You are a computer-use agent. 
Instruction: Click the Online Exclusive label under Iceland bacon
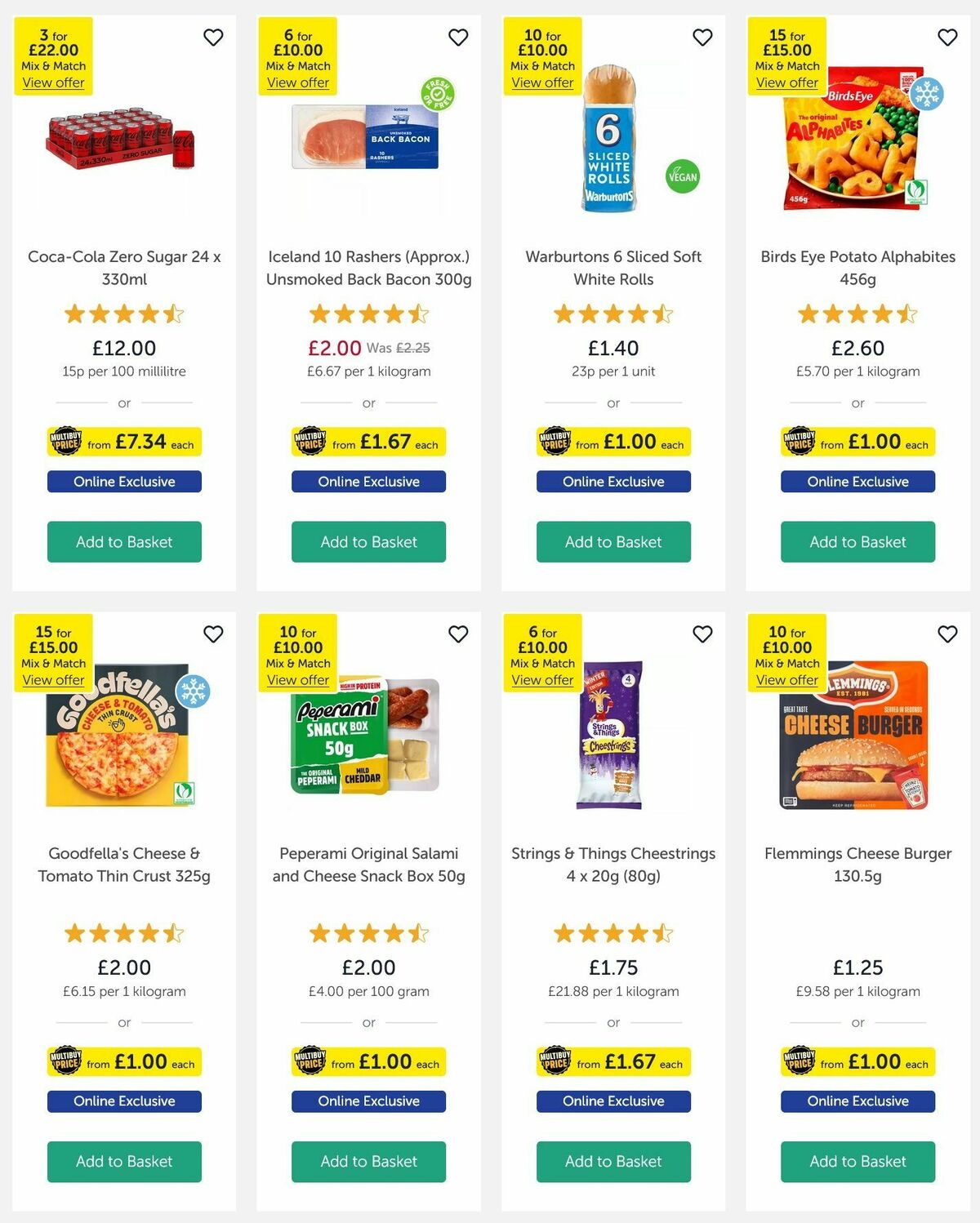pyautogui.click(x=368, y=482)
